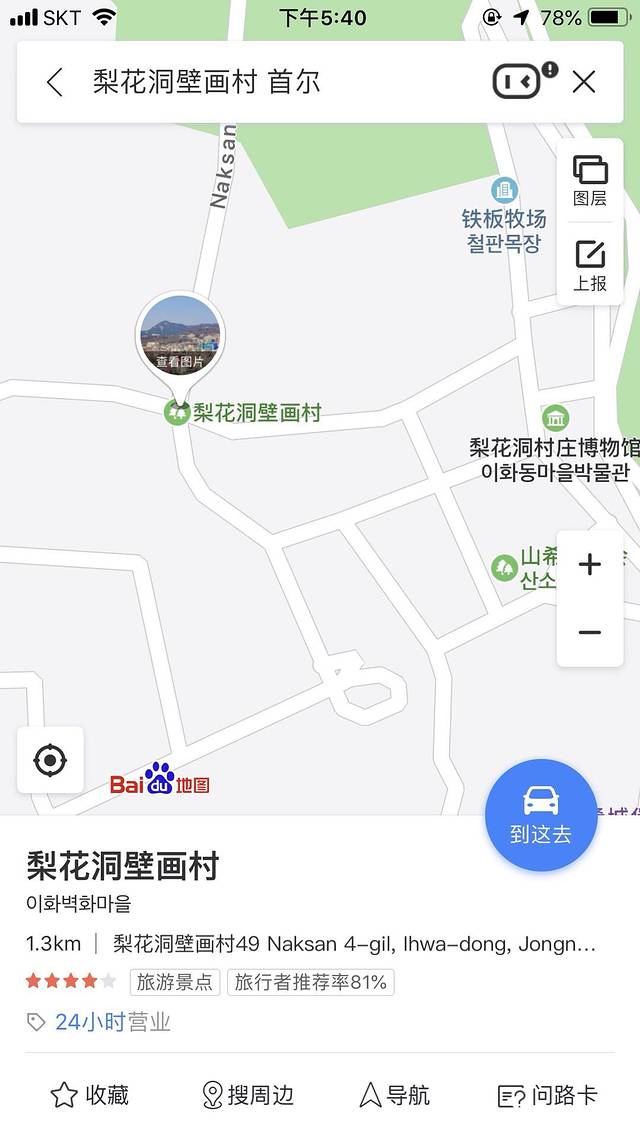
Task: Open the 问路卡 direction card
Action: (x=547, y=1095)
